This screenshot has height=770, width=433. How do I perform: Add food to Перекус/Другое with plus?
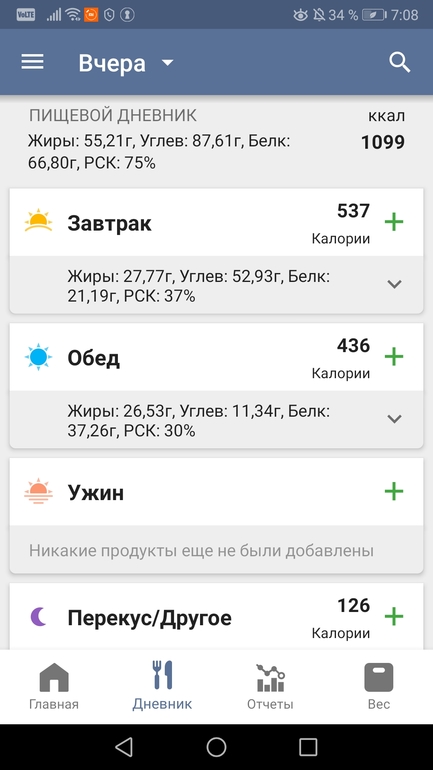point(394,616)
